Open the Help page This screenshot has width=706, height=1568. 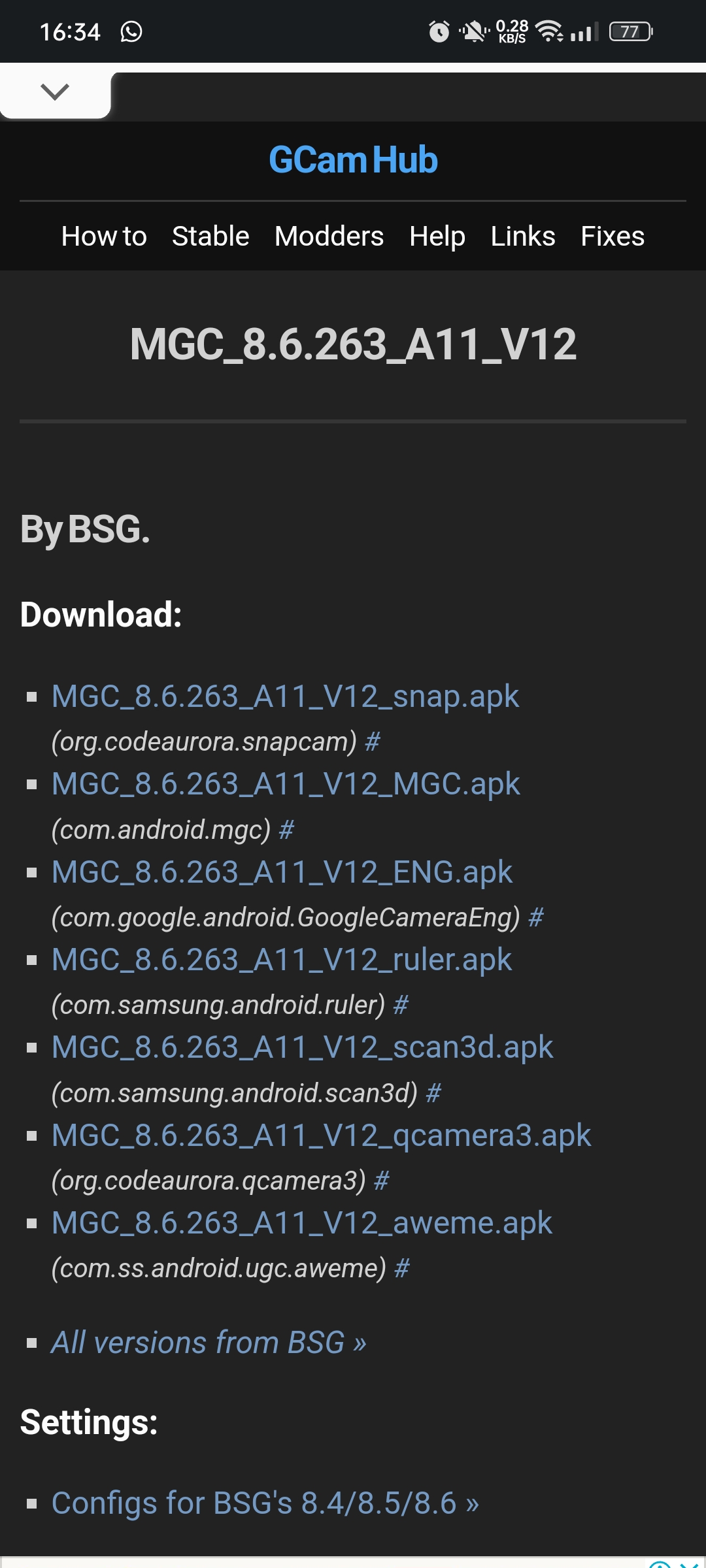tap(437, 236)
